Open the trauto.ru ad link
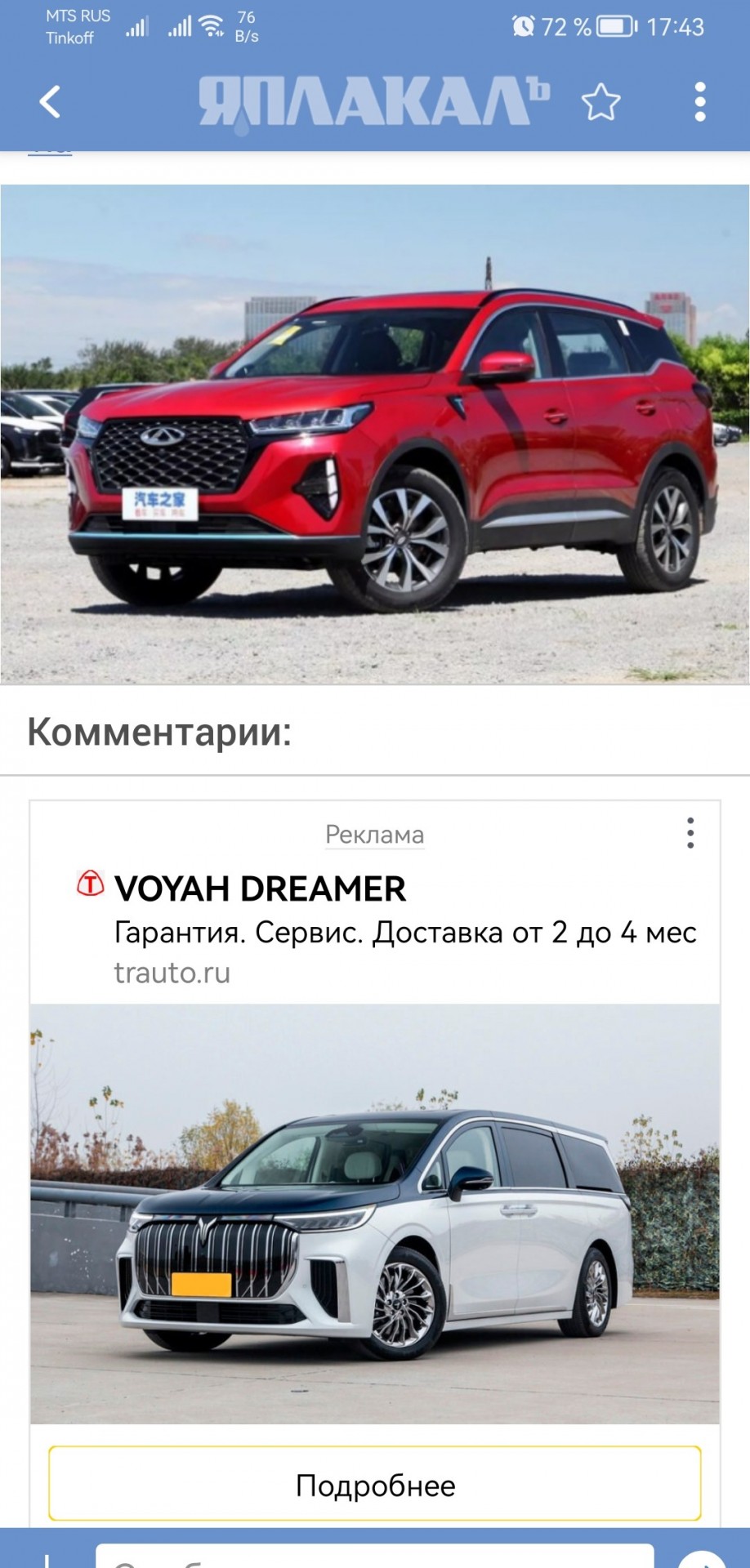 tap(172, 973)
